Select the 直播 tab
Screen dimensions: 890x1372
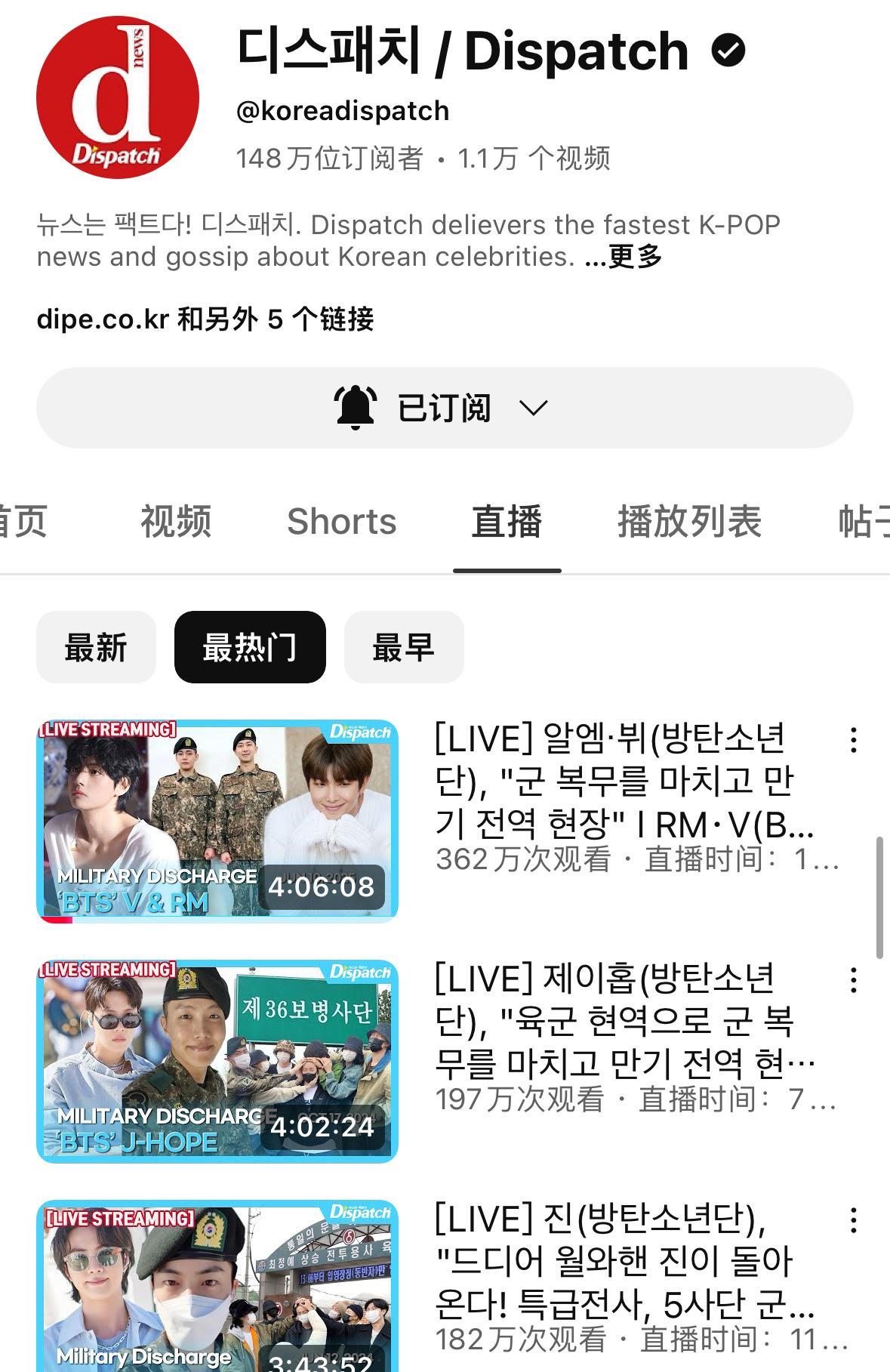tap(507, 522)
